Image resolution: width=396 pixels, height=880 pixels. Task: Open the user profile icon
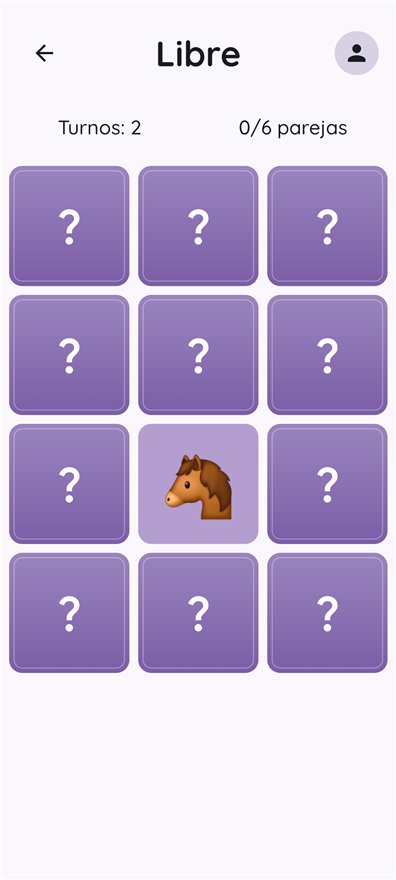pyautogui.click(x=357, y=53)
